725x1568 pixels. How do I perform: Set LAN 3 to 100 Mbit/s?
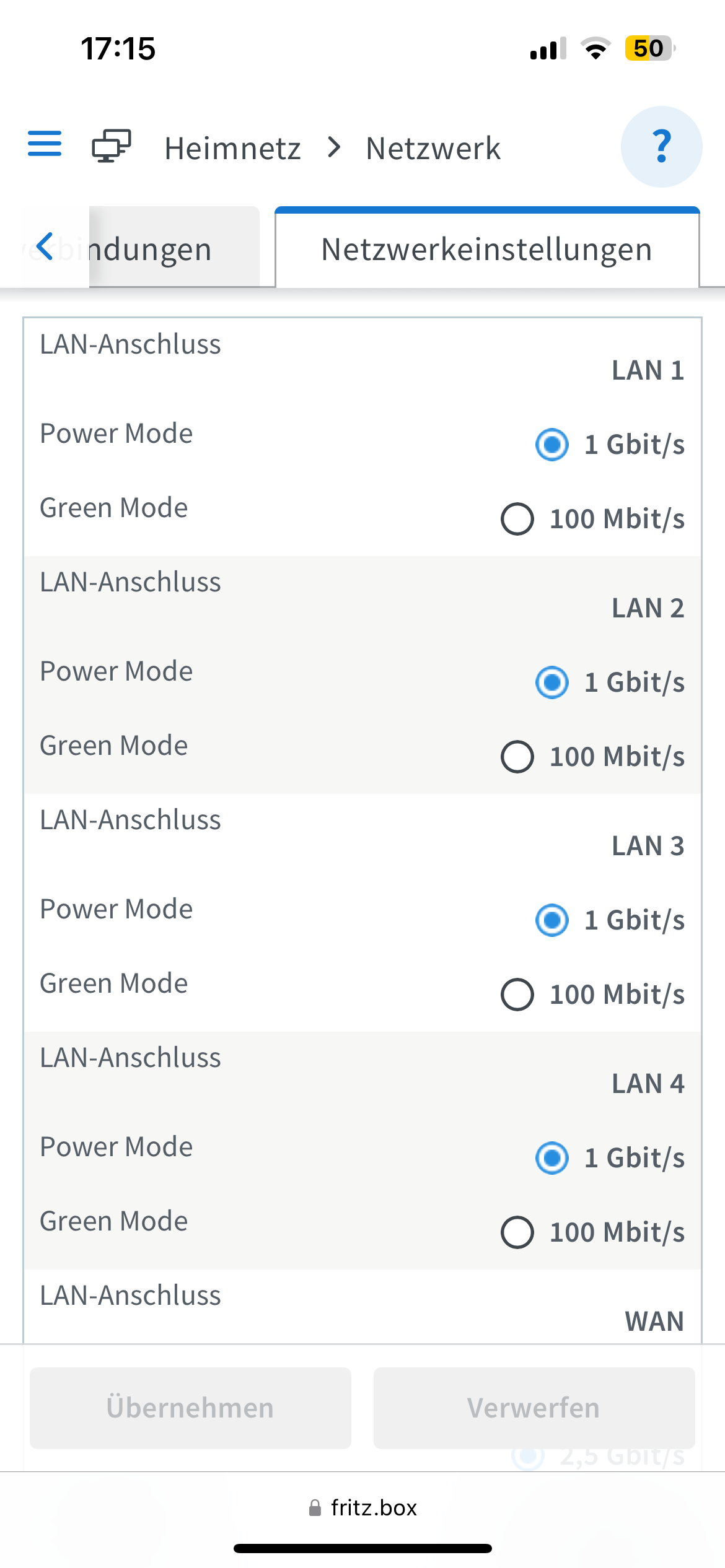517,995
